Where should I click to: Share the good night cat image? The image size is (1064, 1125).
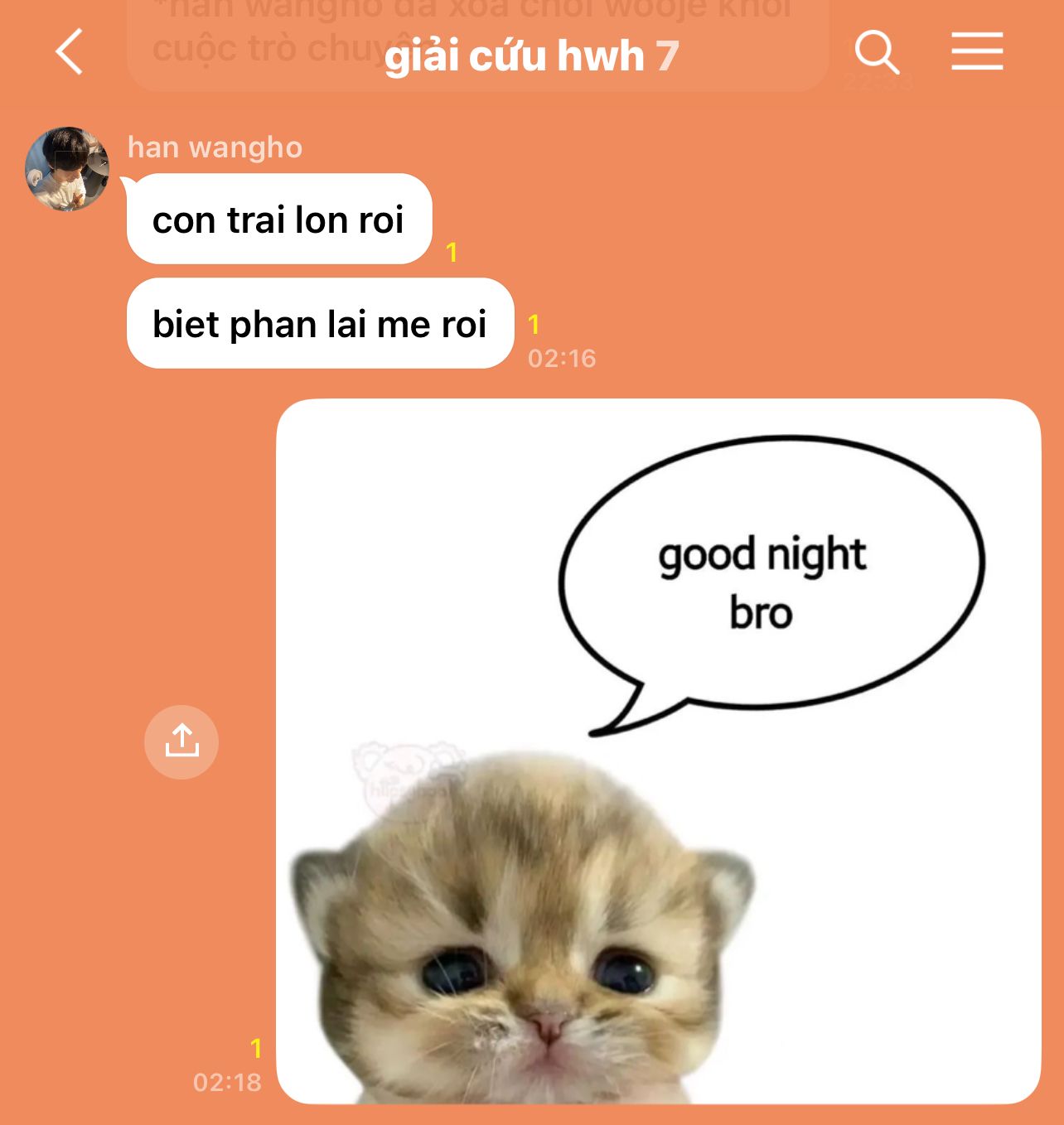point(181,741)
